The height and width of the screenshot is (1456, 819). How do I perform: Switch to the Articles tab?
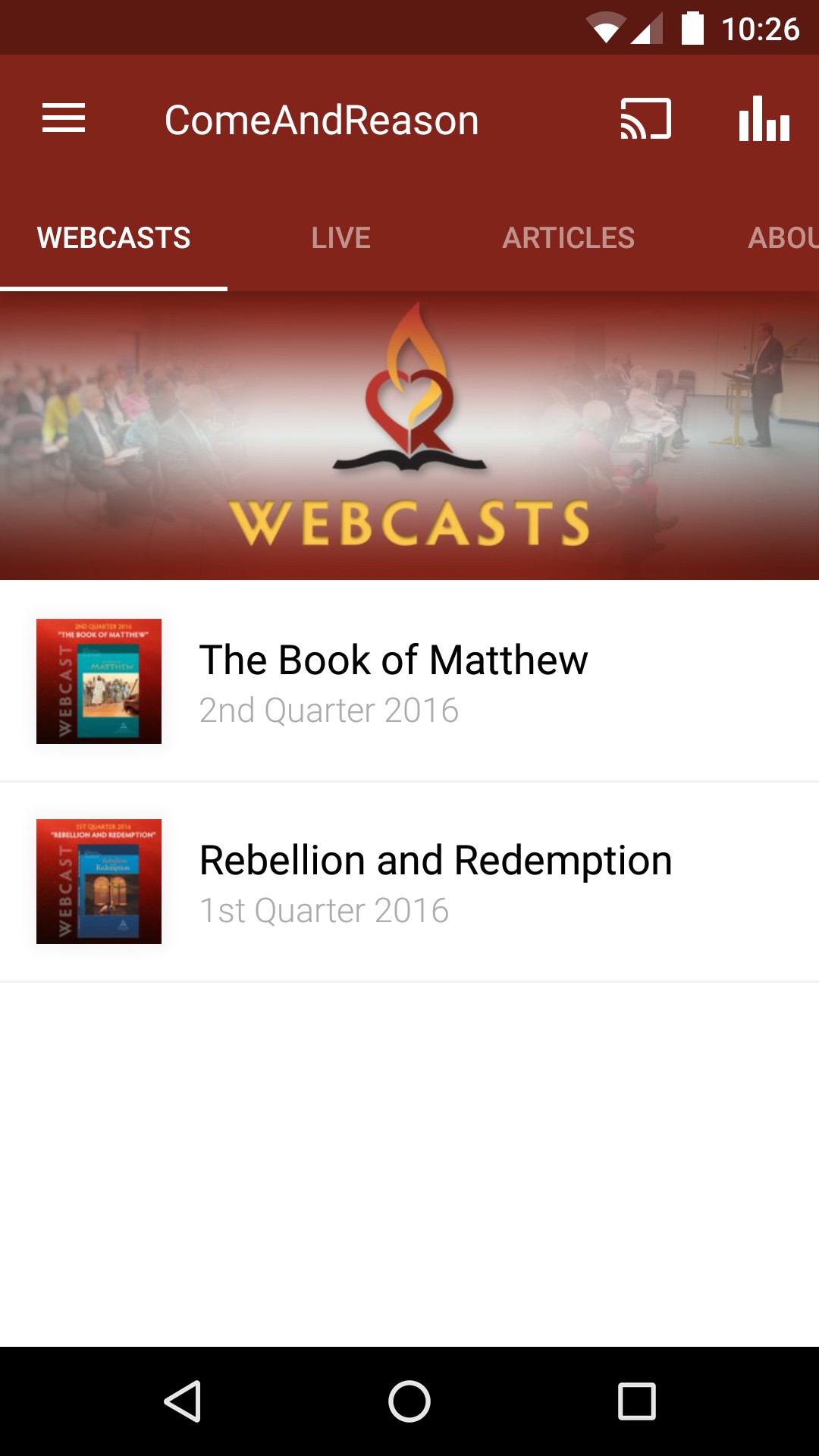[569, 238]
